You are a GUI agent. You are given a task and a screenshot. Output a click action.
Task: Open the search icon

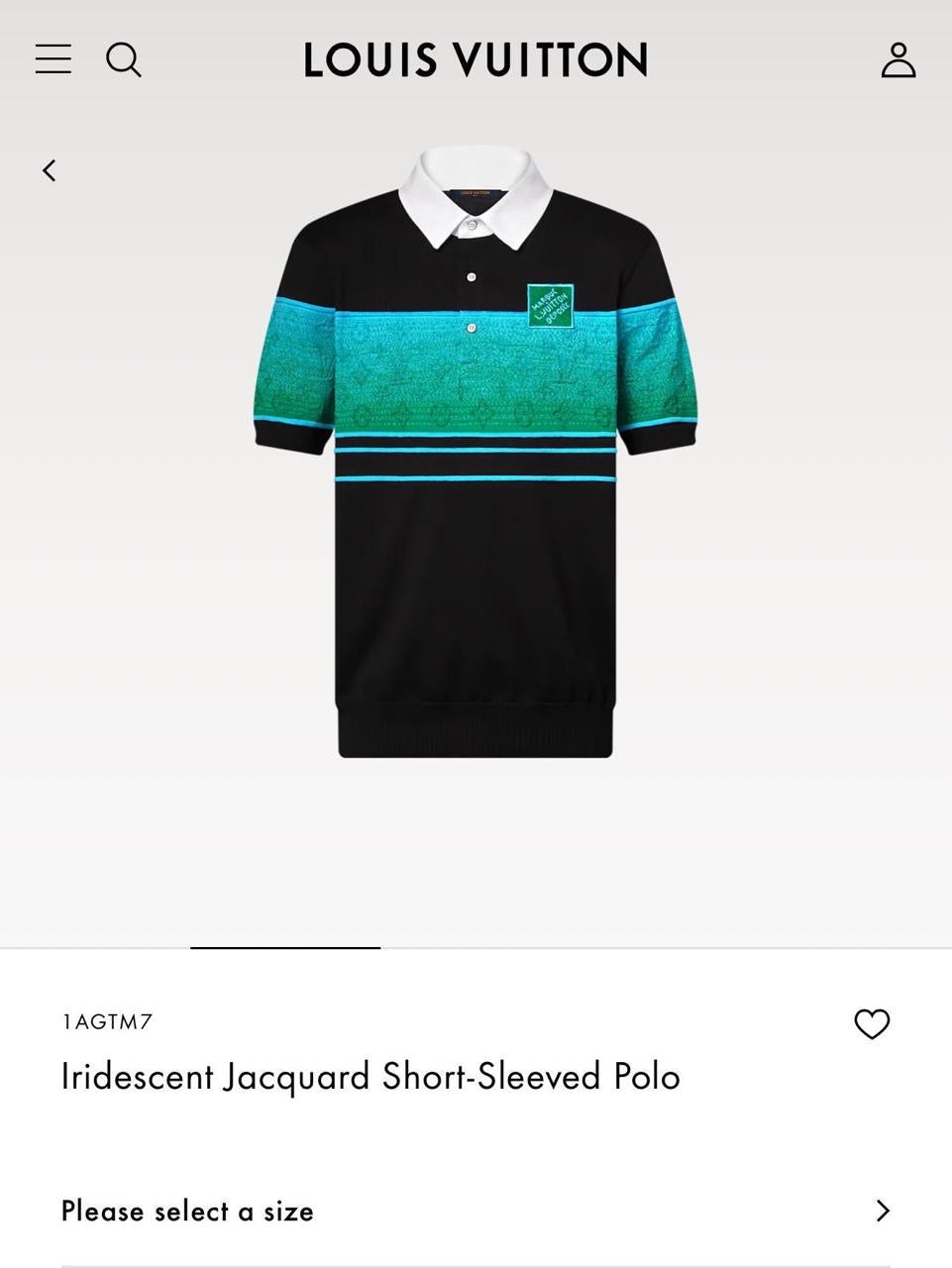click(124, 60)
